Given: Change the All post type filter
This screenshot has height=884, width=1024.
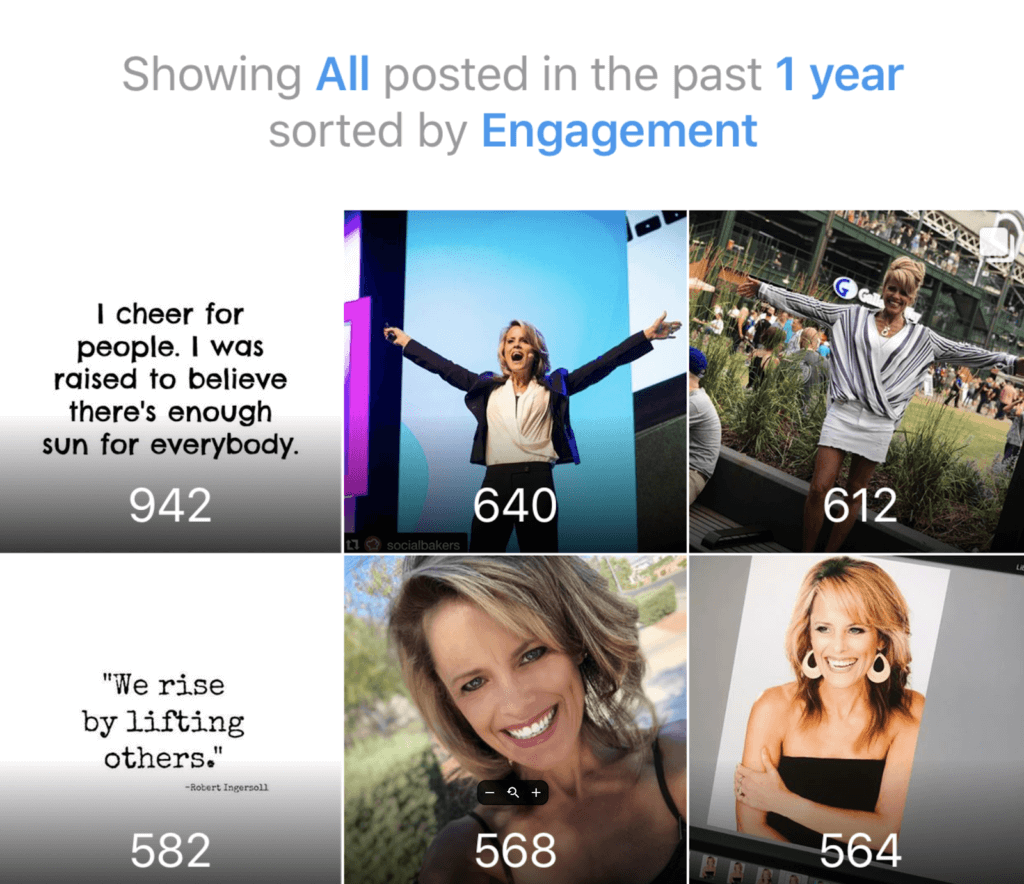Looking at the screenshot, I should tap(342, 75).
